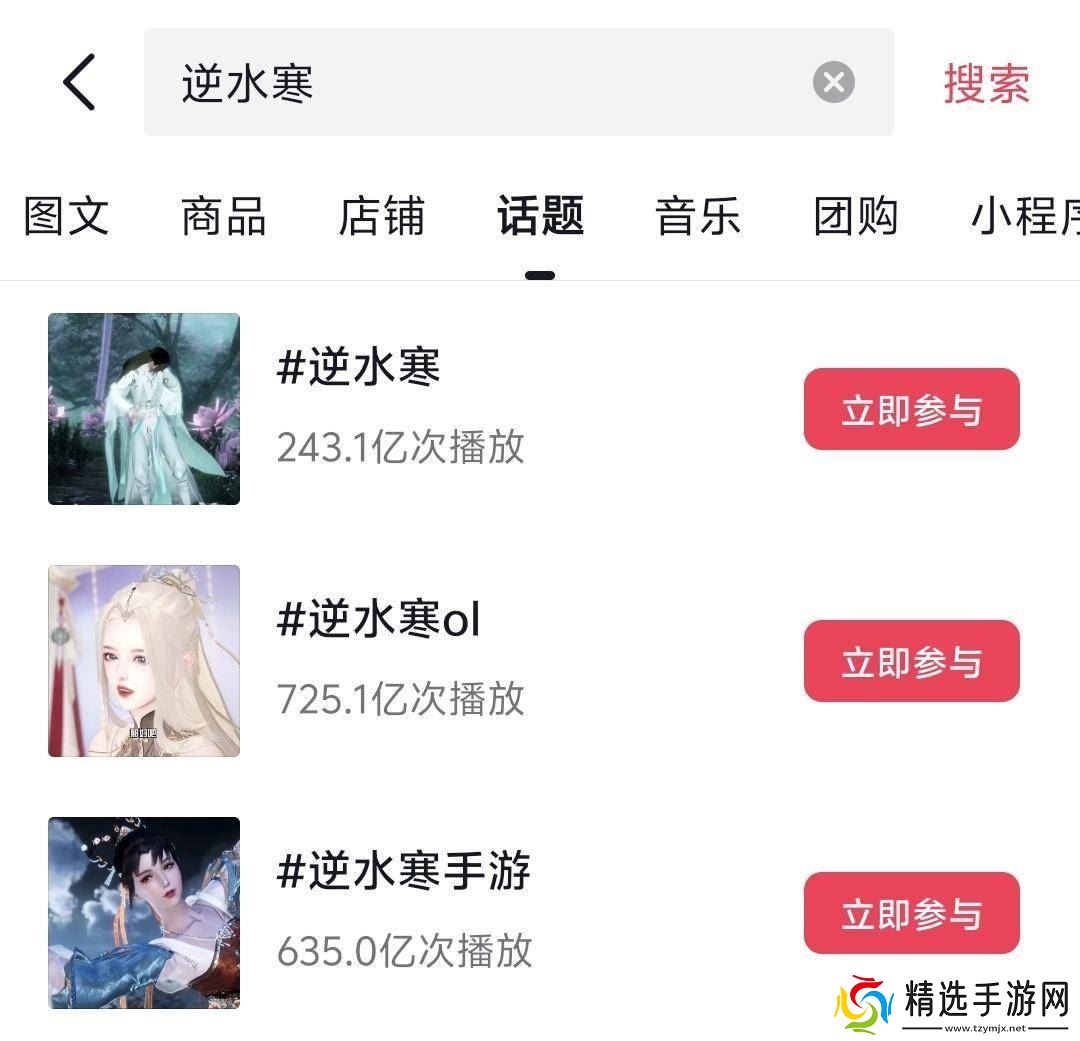Switch to the 小程序 tab
The height and width of the screenshot is (1041, 1080).
[1025, 216]
